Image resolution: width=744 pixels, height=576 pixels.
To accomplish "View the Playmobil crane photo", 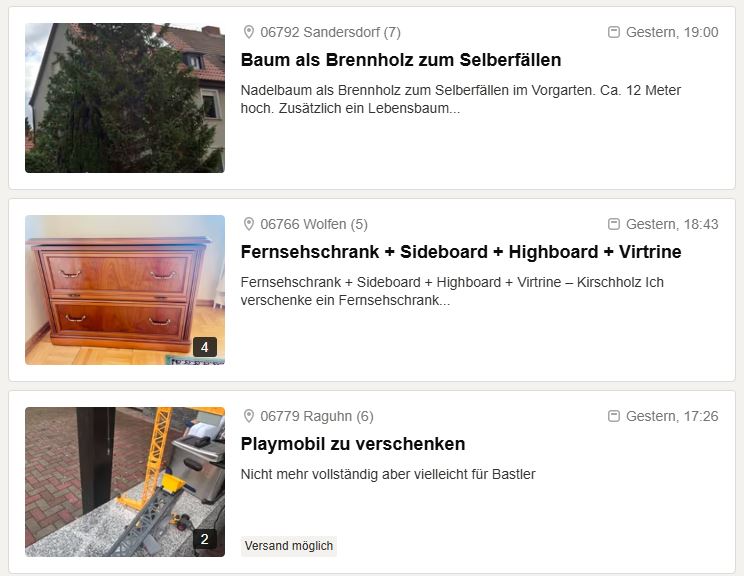I will pyautogui.click(x=125, y=482).
